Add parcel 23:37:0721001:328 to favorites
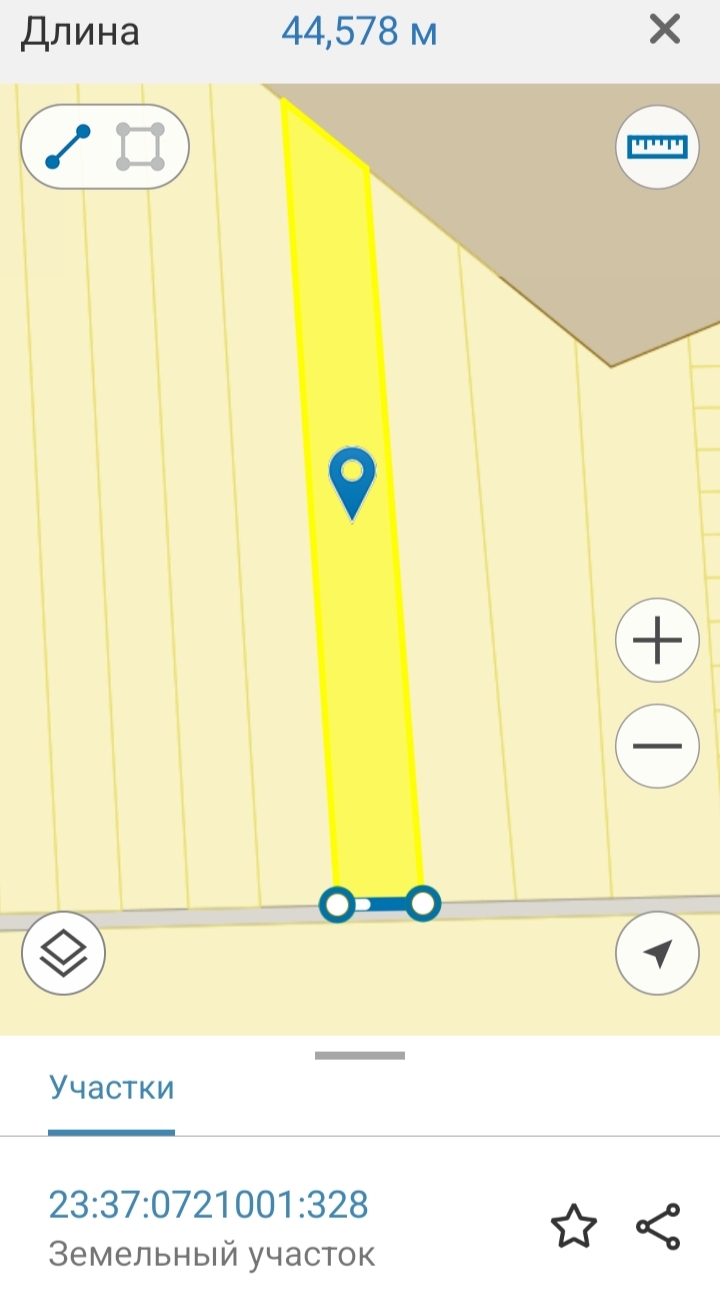The height and width of the screenshot is (1309, 720). point(574,1227)
